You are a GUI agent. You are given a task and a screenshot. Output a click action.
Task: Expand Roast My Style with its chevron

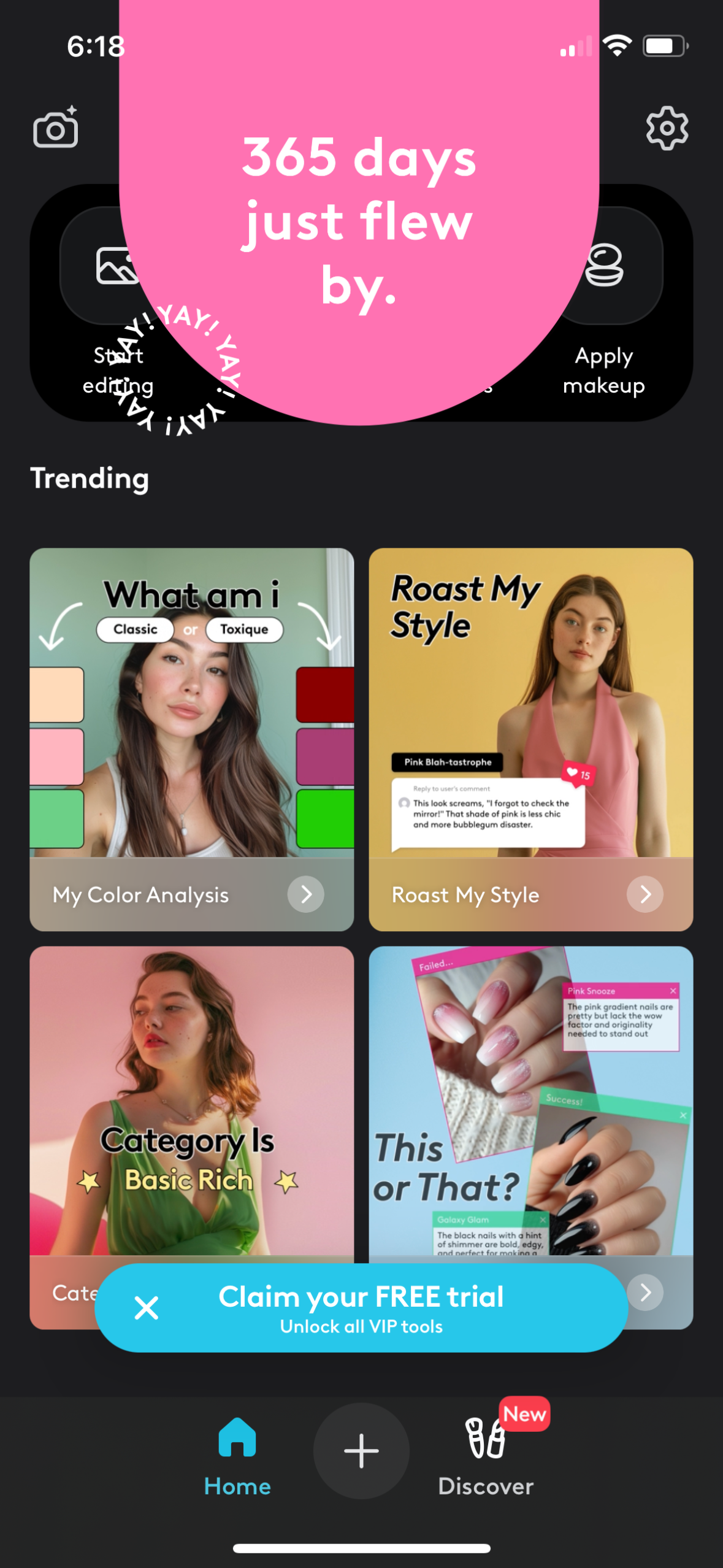644,894
